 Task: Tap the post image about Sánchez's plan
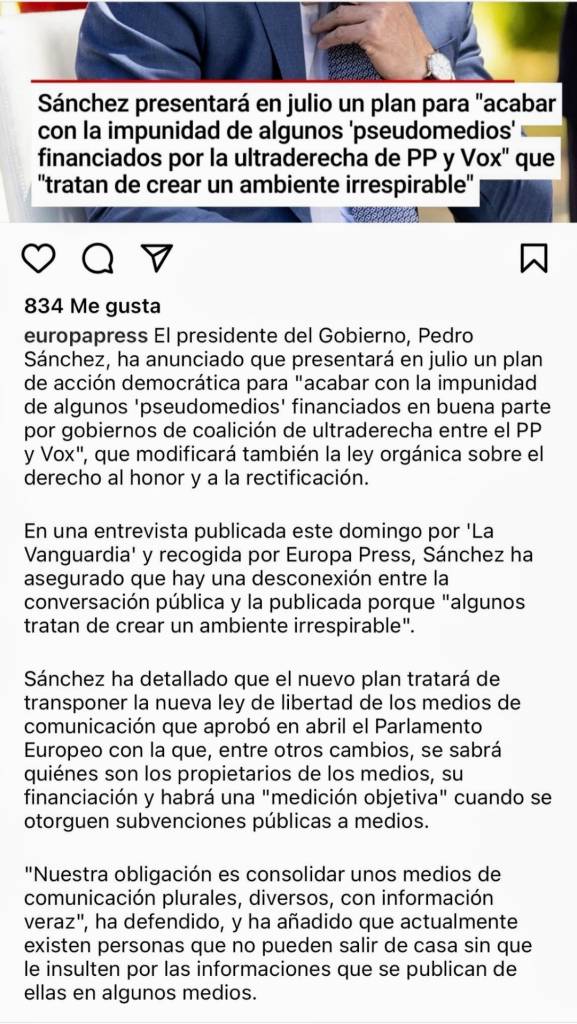(288, 111)
